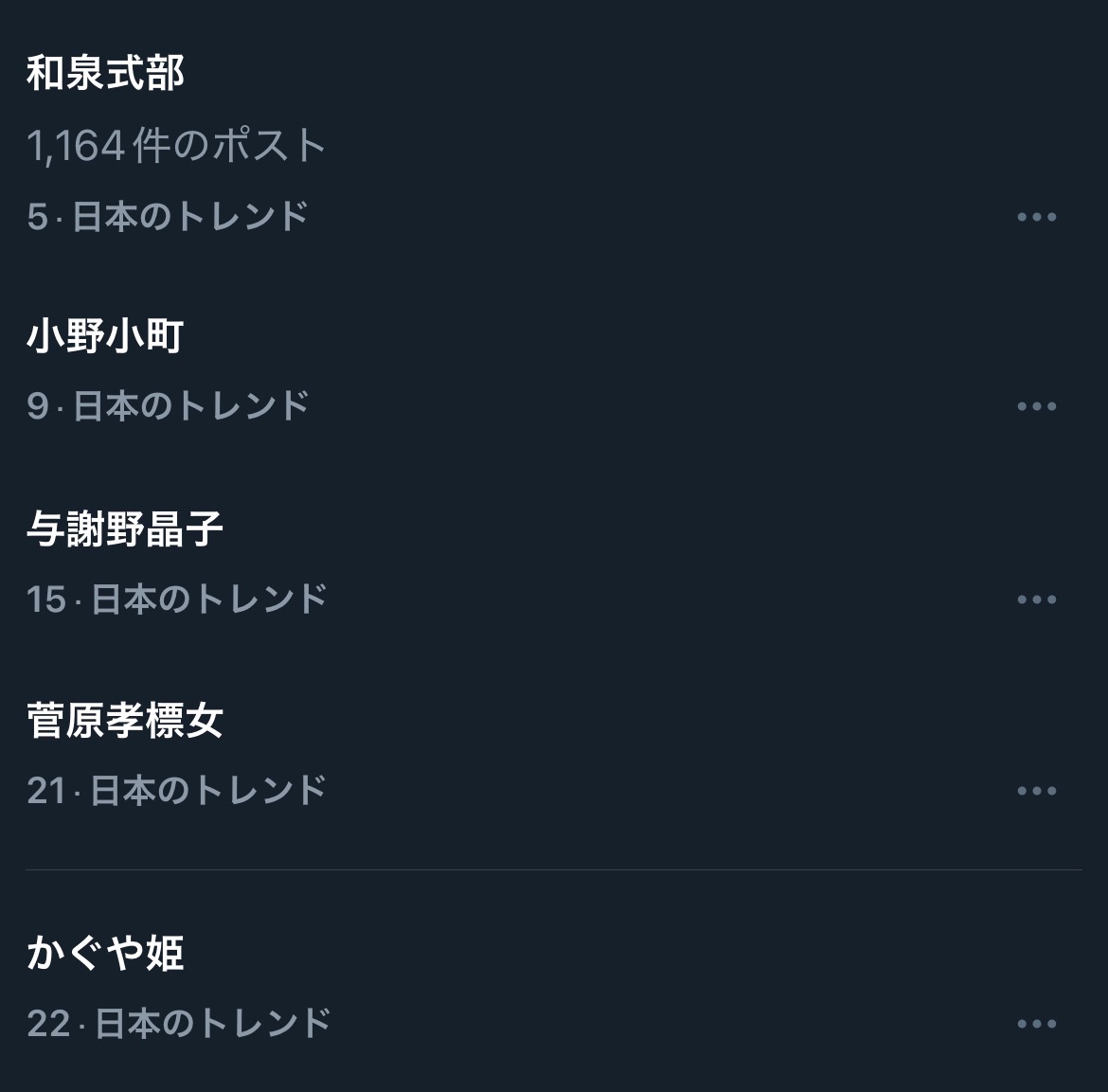Open overflow menu next to 菅原孝標女
This screenshot has height=1092, width=1108.
point(1036,791)
